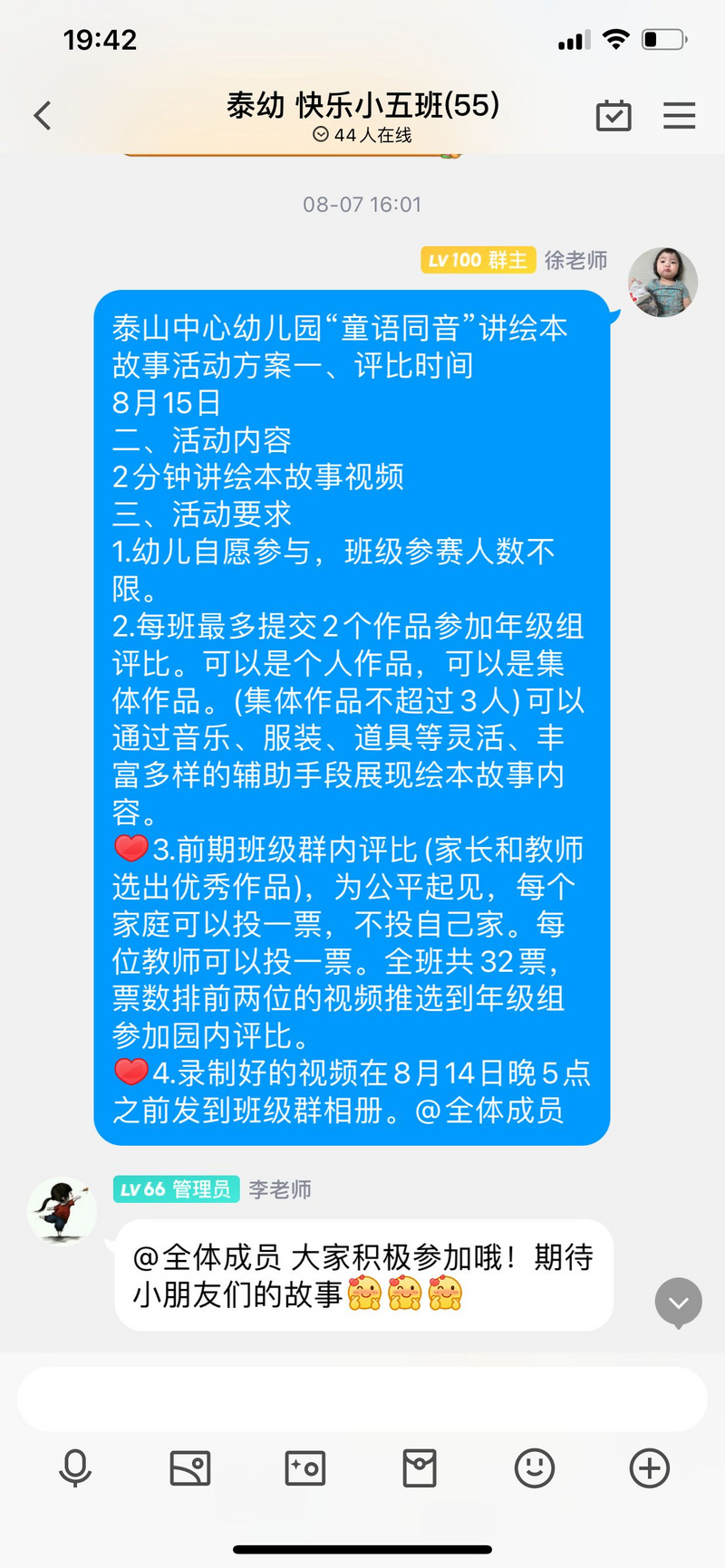Choose a photo from the gallery
The height and width of the screenshot is (1568, 725).
pyautogui.click(x=190, y=1468)
